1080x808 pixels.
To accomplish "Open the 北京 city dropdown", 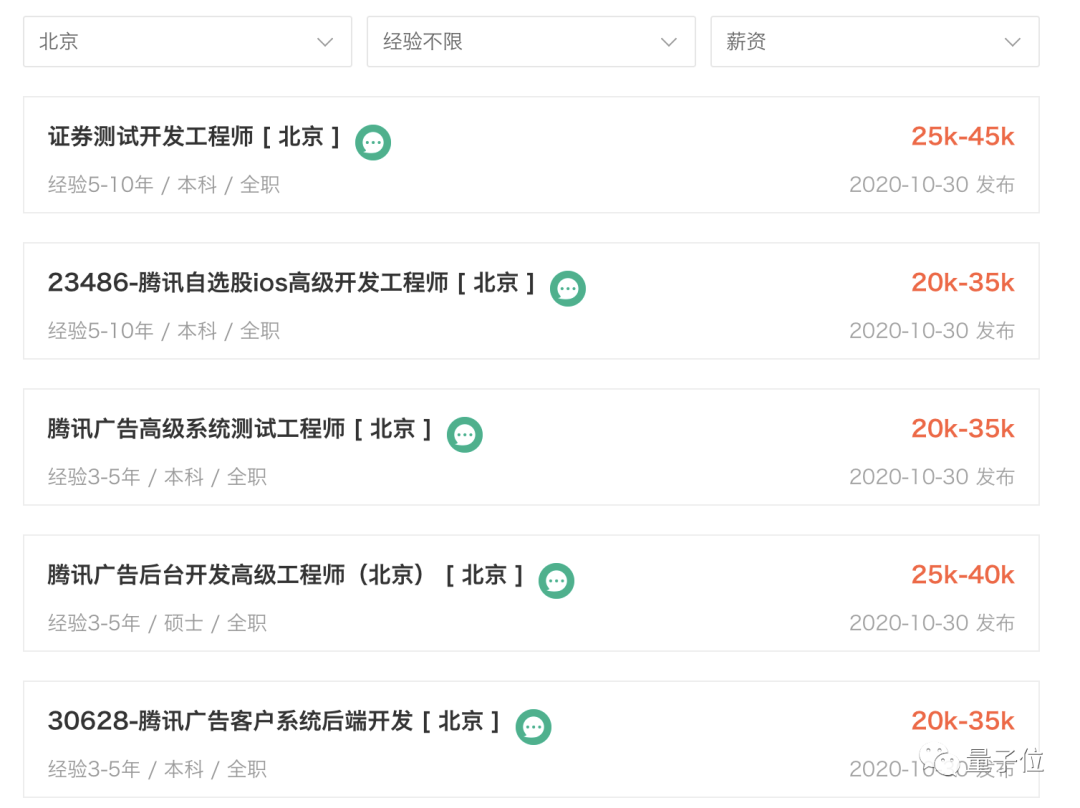I will (x=187, y=42).
